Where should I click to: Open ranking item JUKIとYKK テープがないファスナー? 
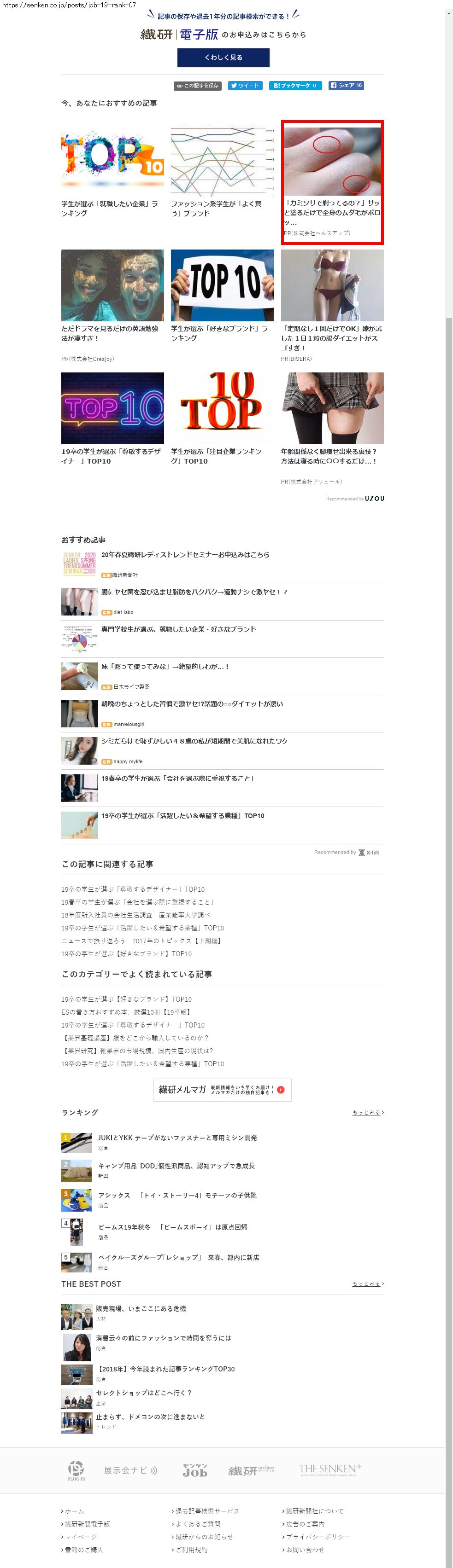coord(177,1138)
